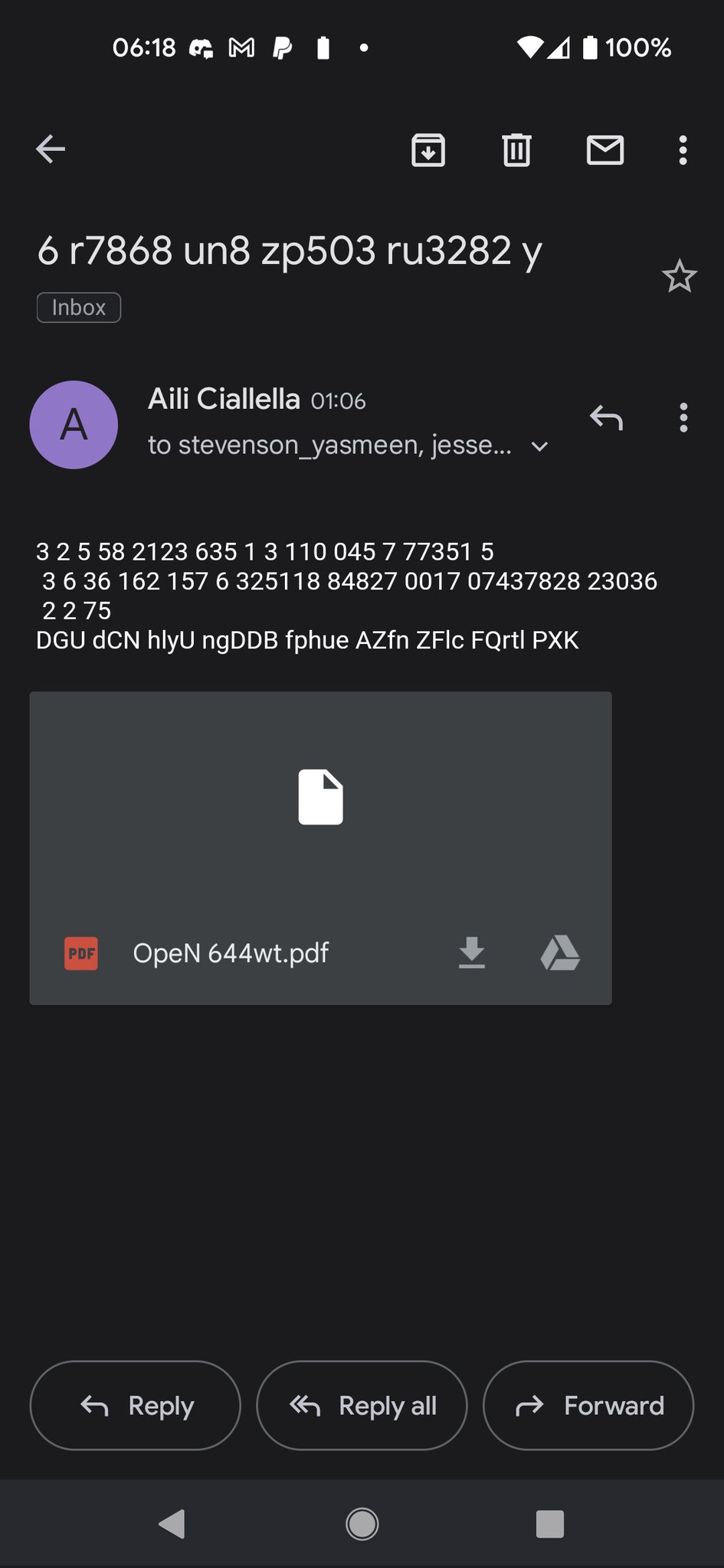The image size is (724, 1568).
Task: Star this email
Action: point(679,276)
